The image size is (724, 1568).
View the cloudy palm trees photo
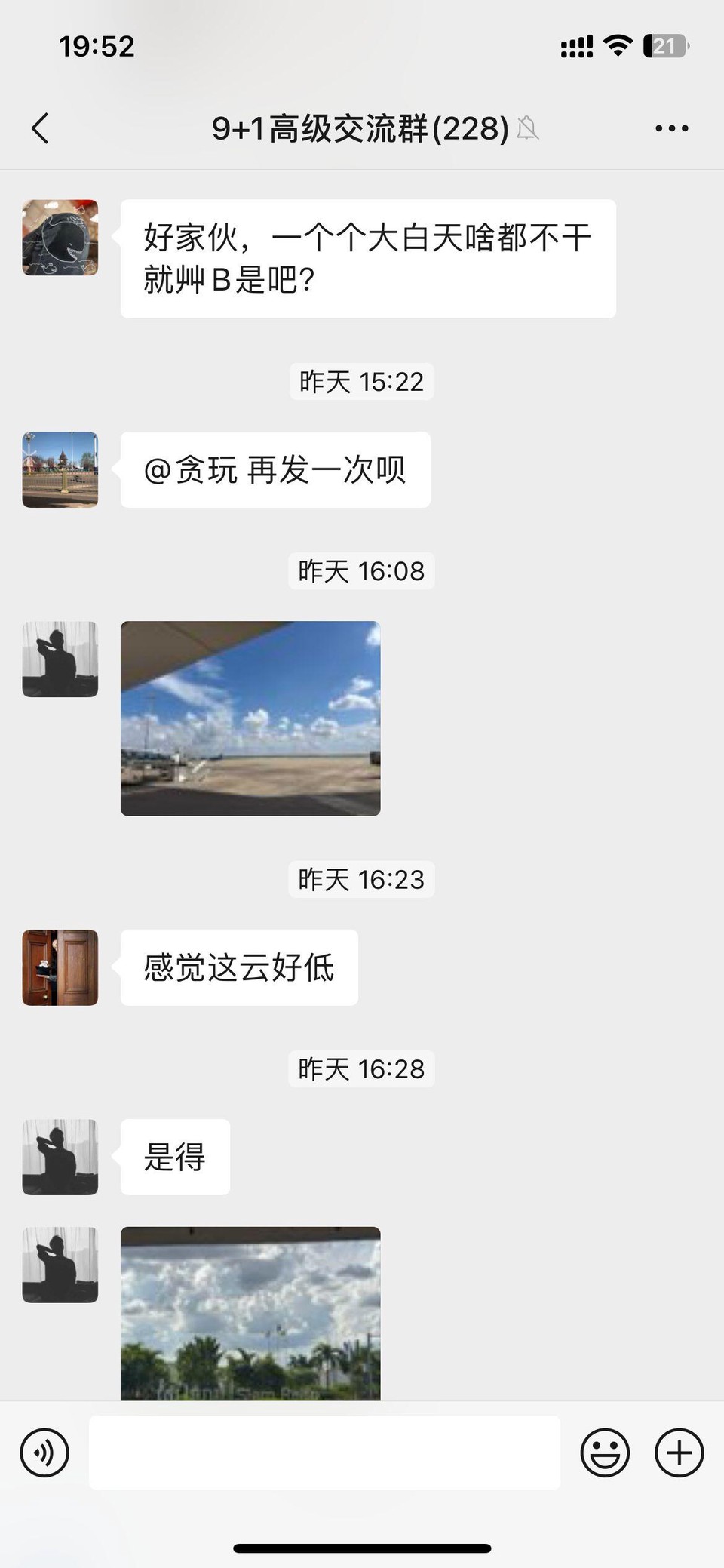pos(250,1313)
